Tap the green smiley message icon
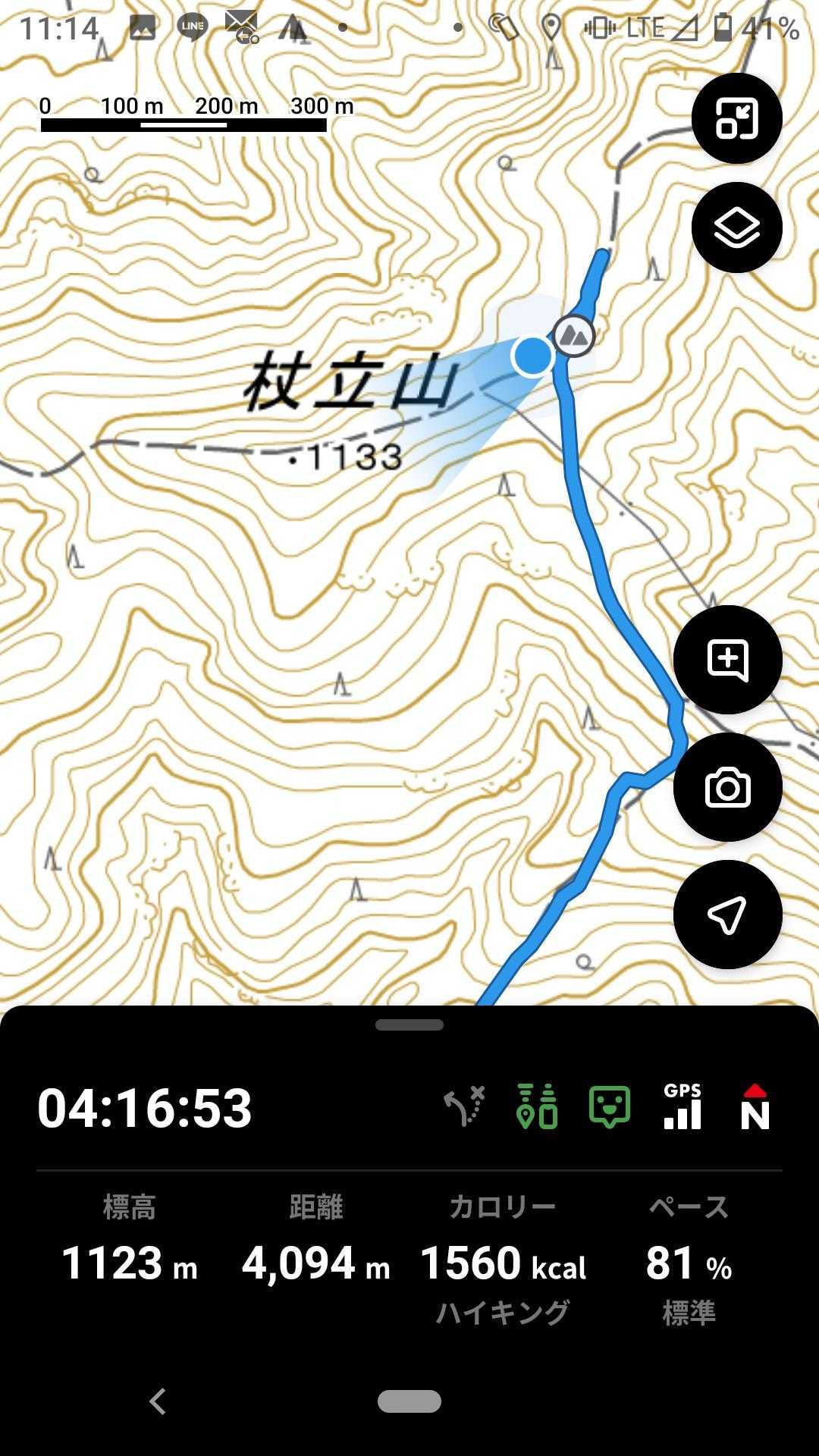819x1456 pixels. (x=610, y=1107)
